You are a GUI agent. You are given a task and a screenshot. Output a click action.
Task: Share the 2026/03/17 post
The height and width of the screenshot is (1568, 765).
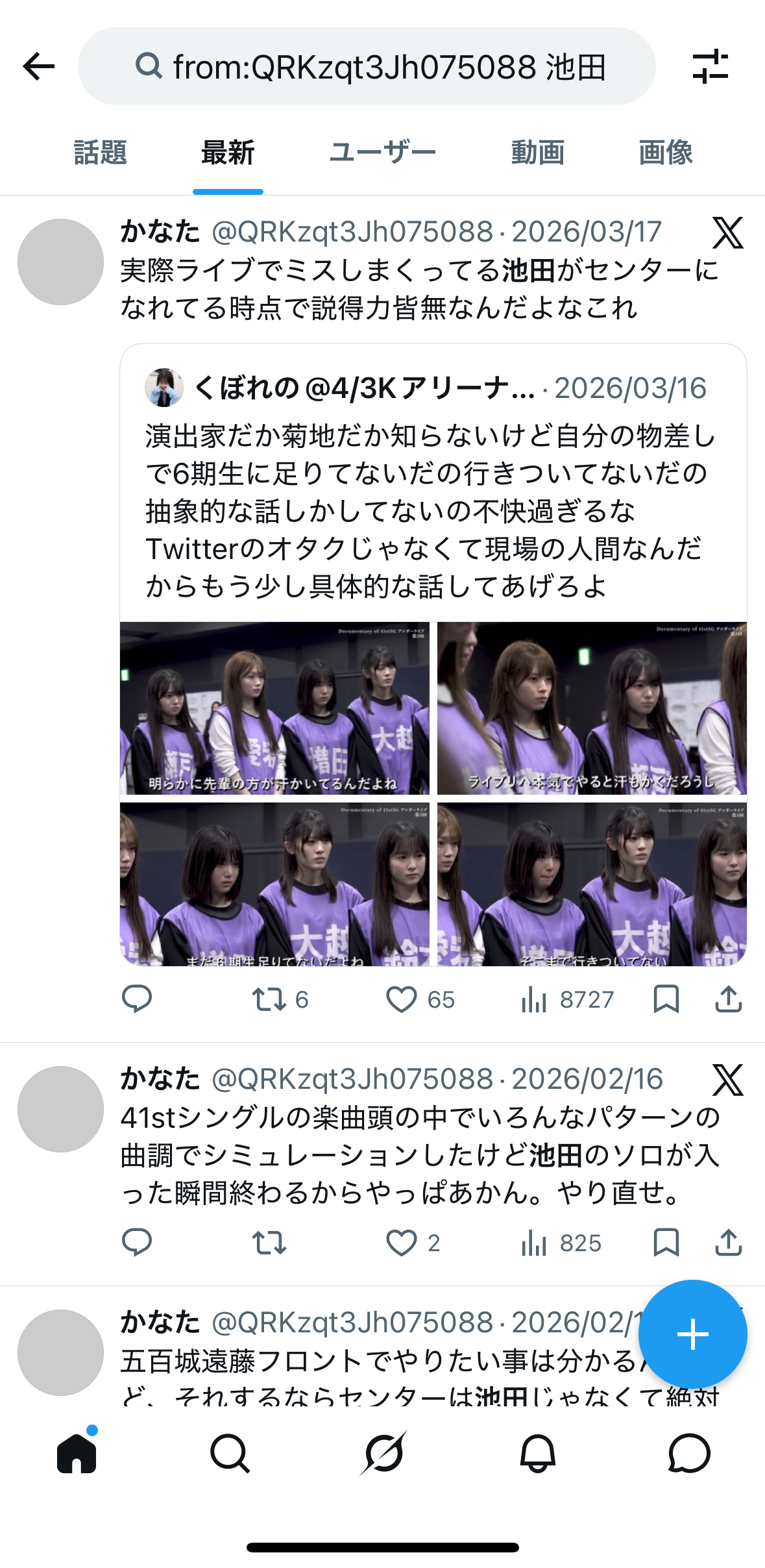coord(728,999)
